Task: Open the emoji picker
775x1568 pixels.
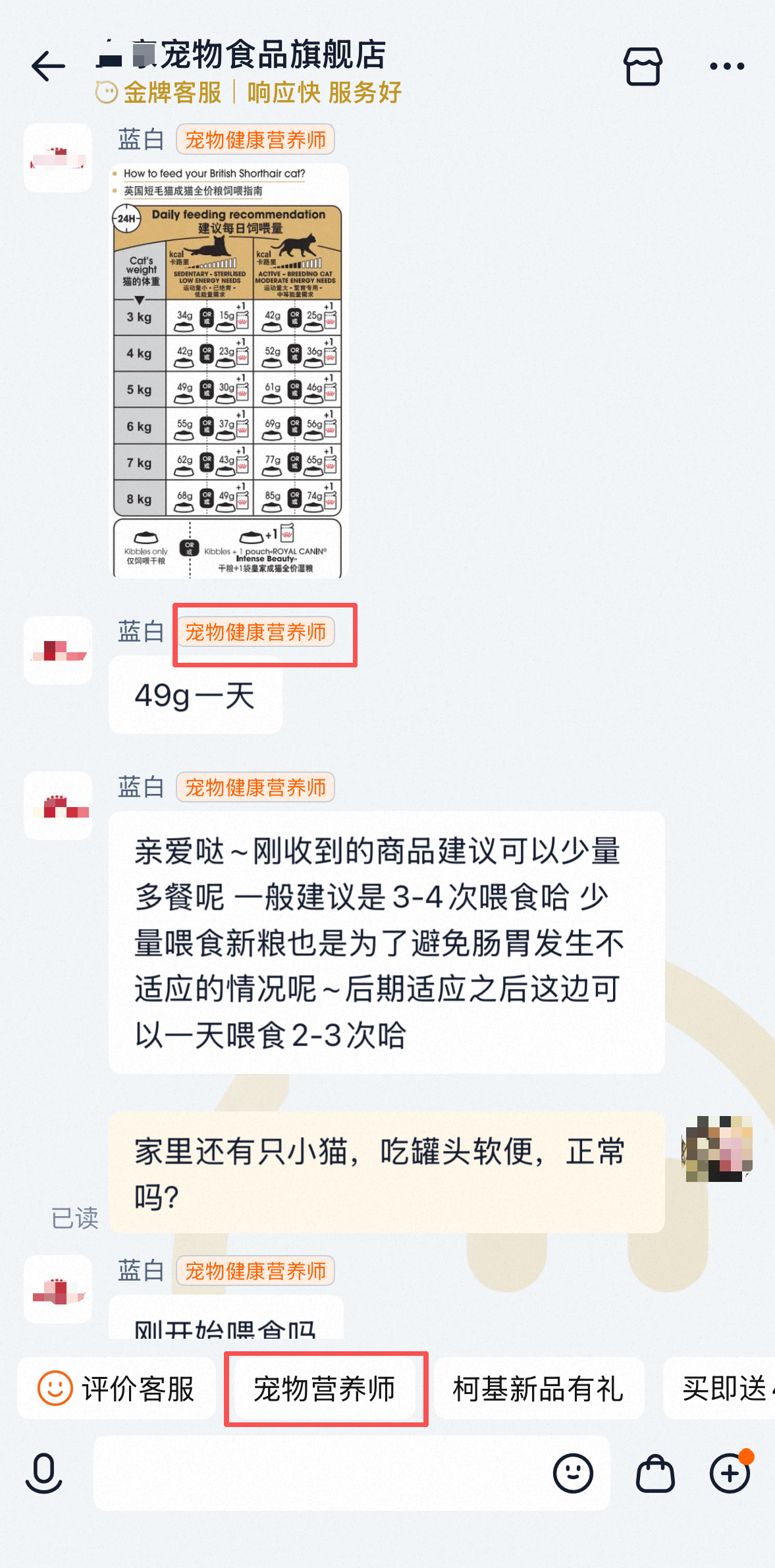Action: tap(573, 1473)
